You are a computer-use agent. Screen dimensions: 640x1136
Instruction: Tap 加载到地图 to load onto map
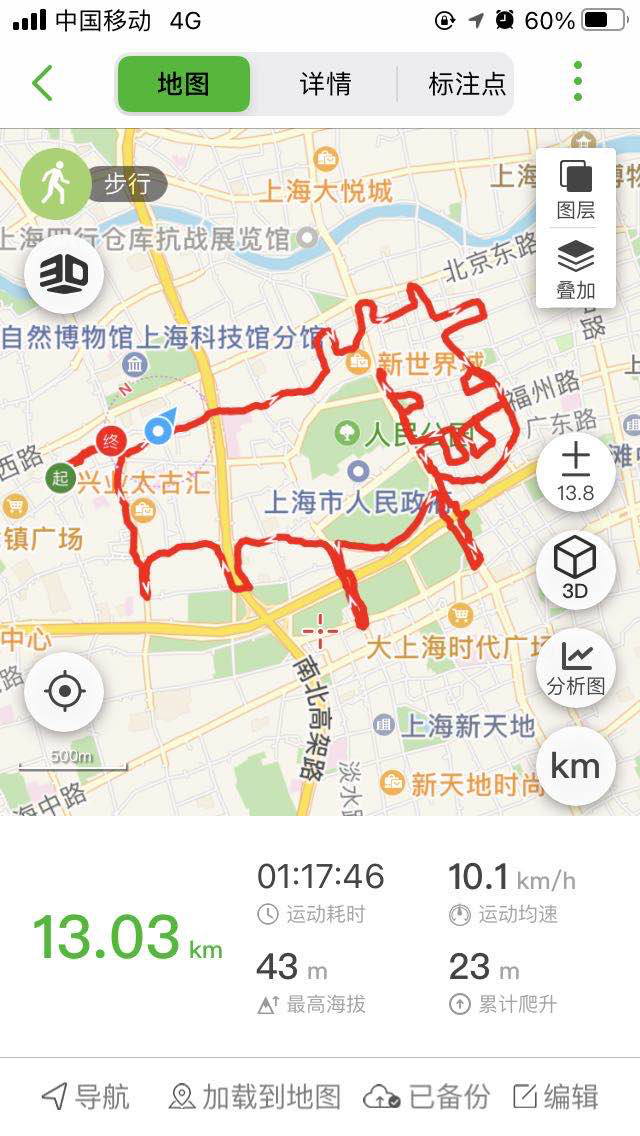pyautogui.click(x=255, y=1096)
